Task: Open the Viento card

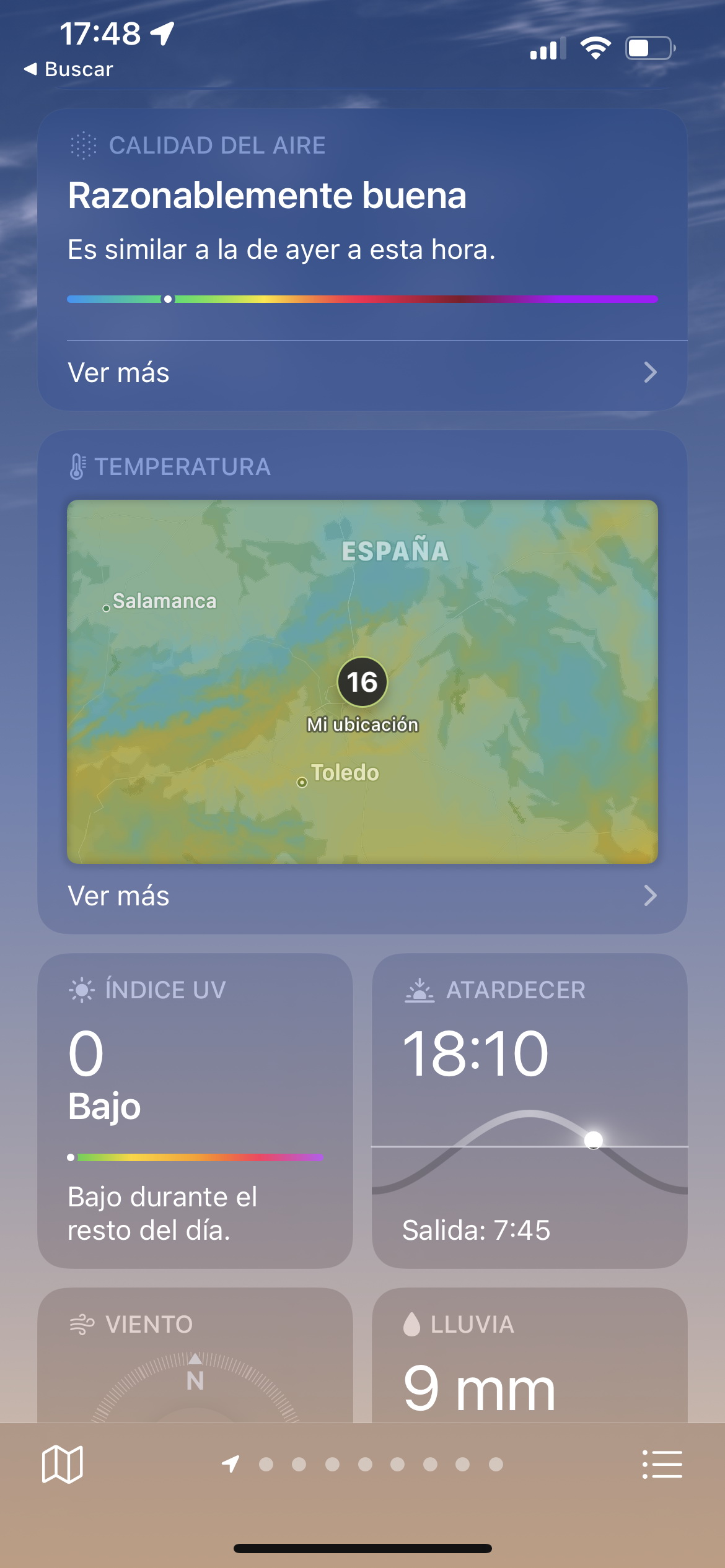Action: pyautogui.click(x=195, y=1355)
